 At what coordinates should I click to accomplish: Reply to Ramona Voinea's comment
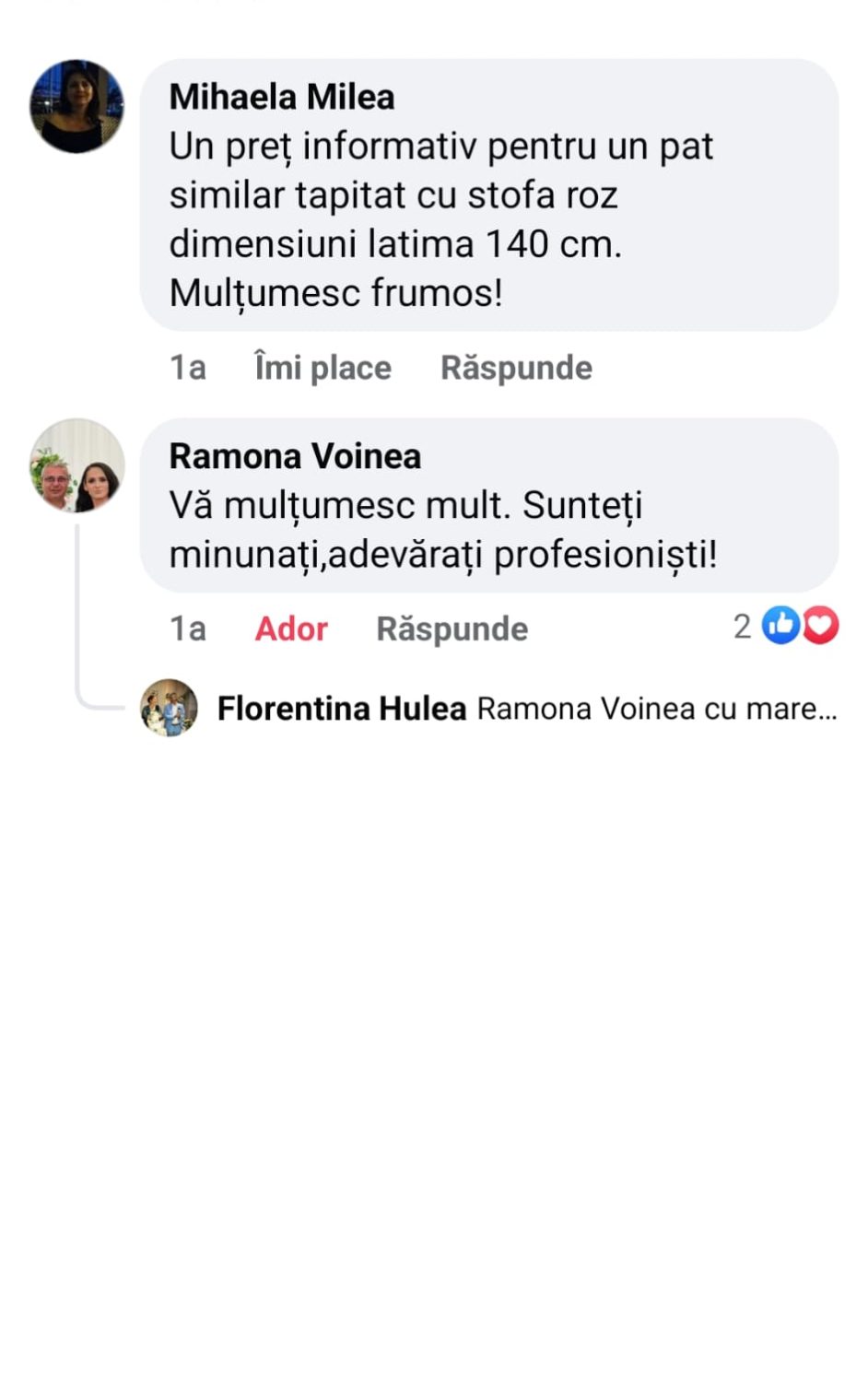click(452, 628)
